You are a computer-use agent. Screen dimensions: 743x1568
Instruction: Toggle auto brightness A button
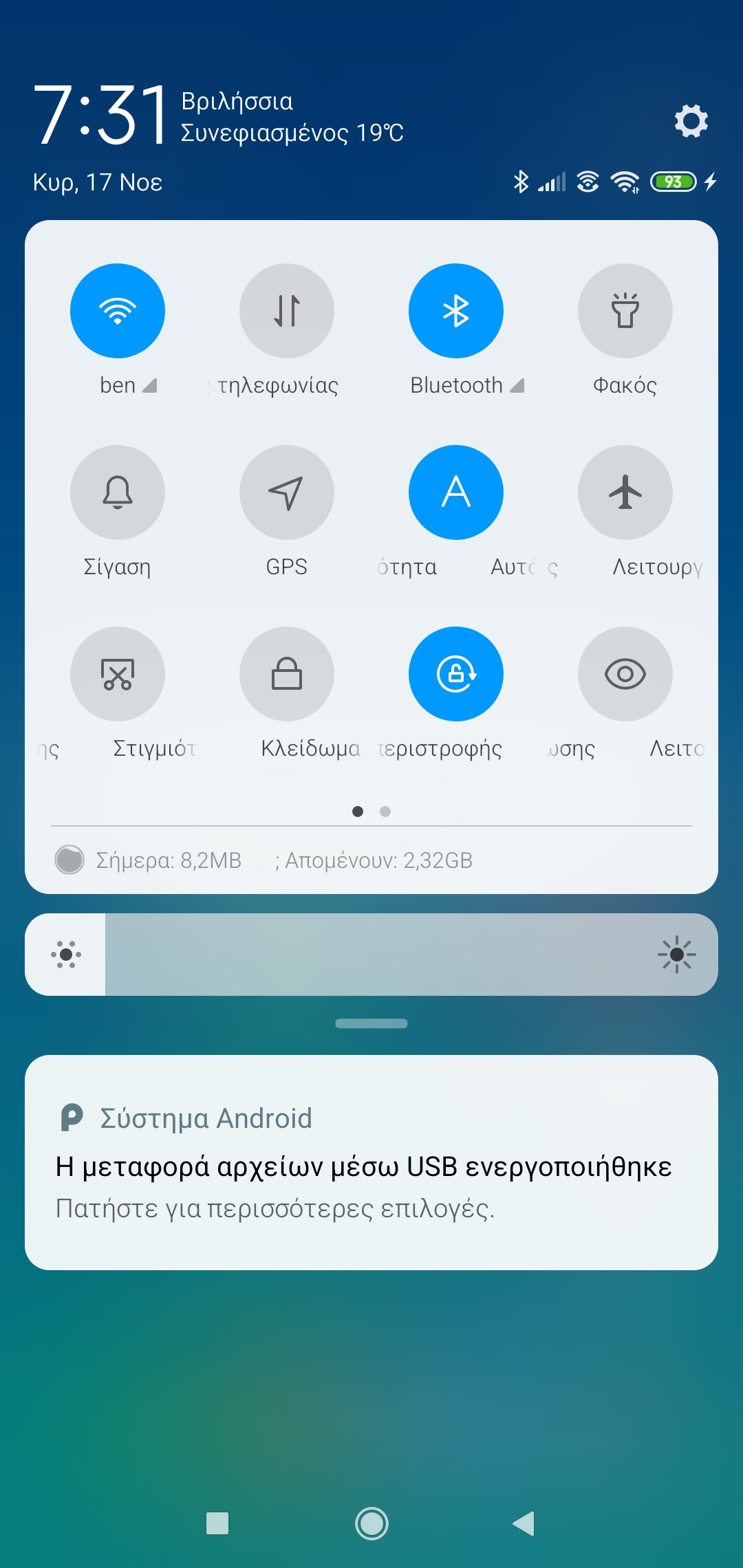456,492
